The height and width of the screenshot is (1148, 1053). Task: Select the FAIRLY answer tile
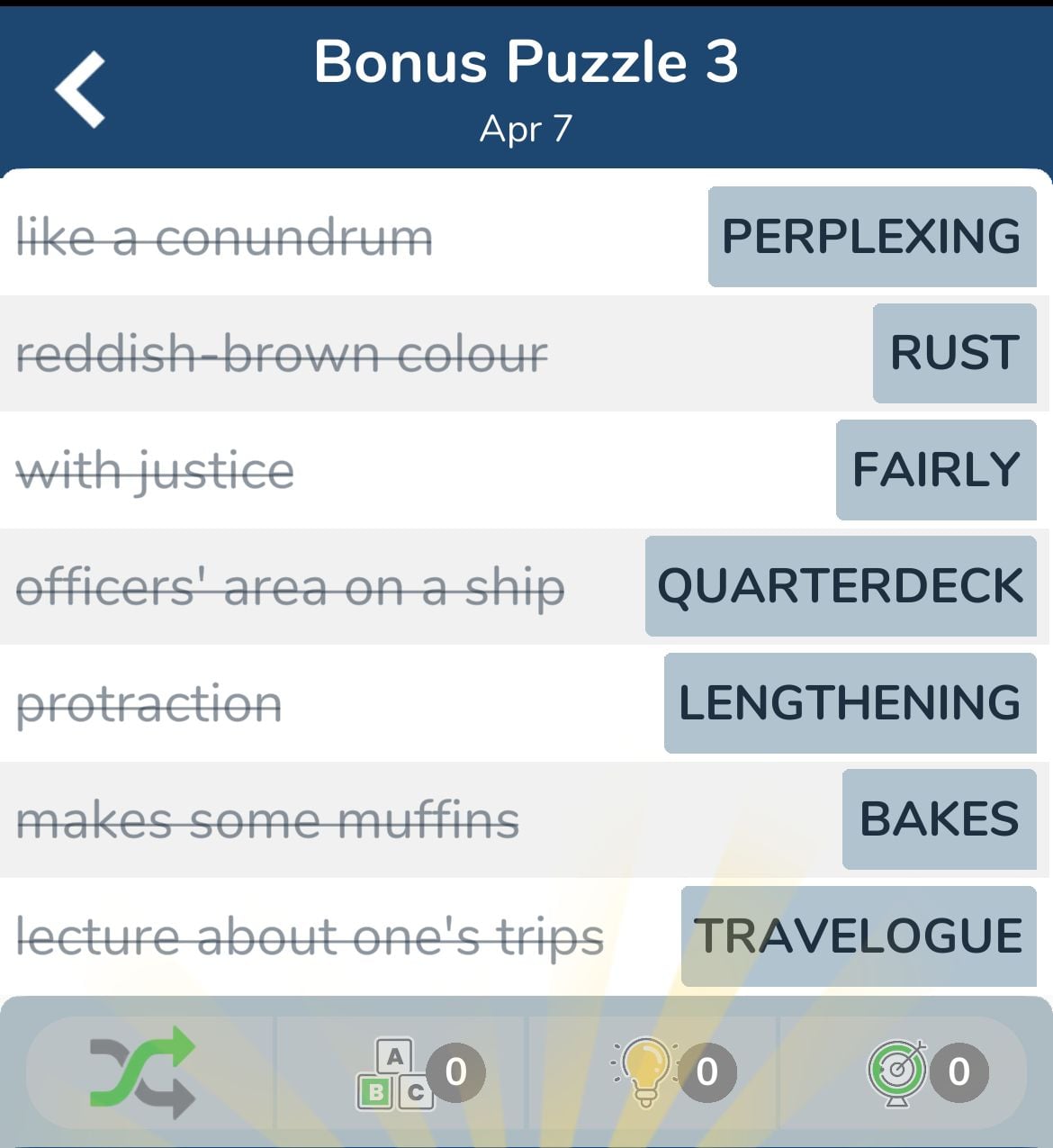(936, 470)
